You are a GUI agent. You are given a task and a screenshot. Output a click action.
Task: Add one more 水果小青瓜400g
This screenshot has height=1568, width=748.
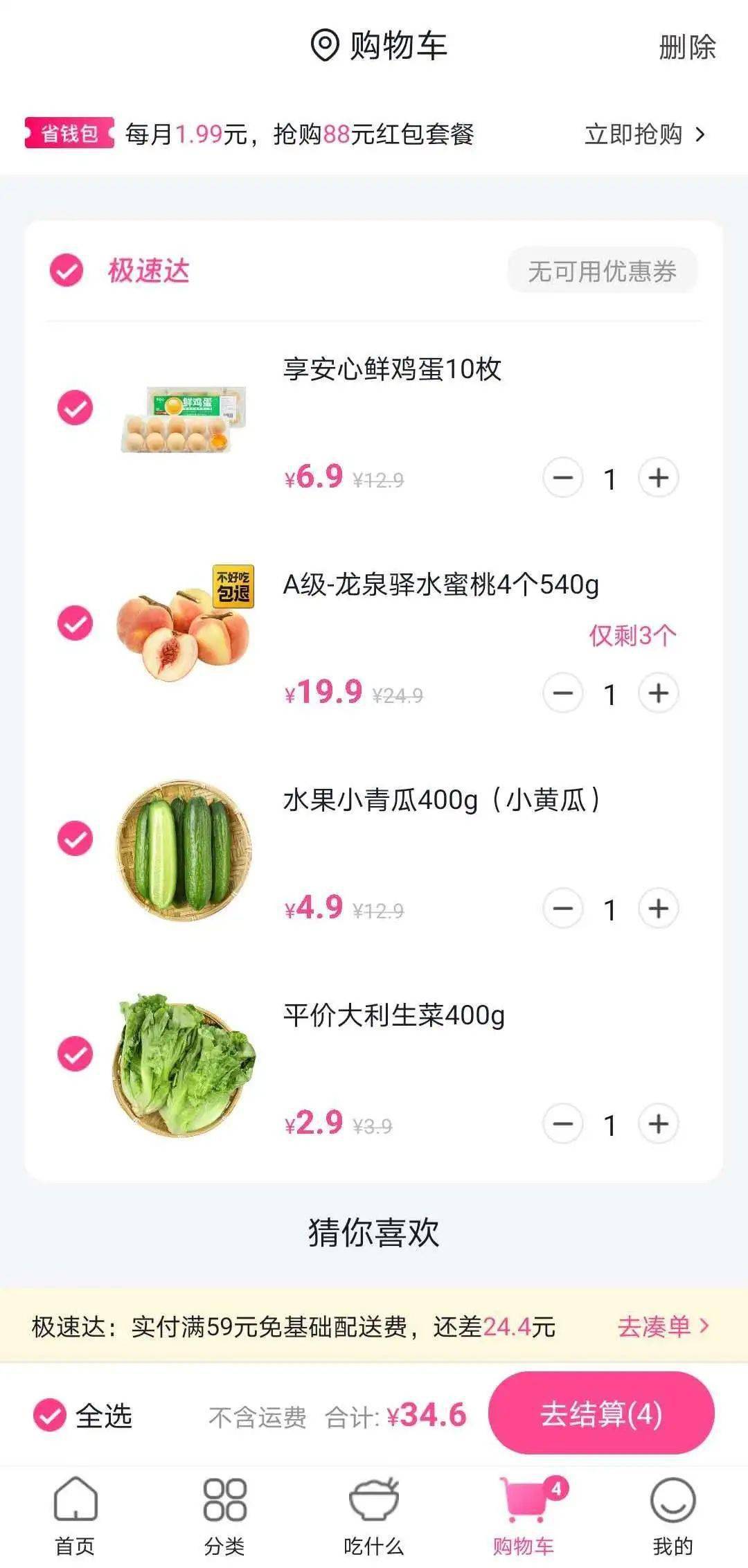point(658,909)
